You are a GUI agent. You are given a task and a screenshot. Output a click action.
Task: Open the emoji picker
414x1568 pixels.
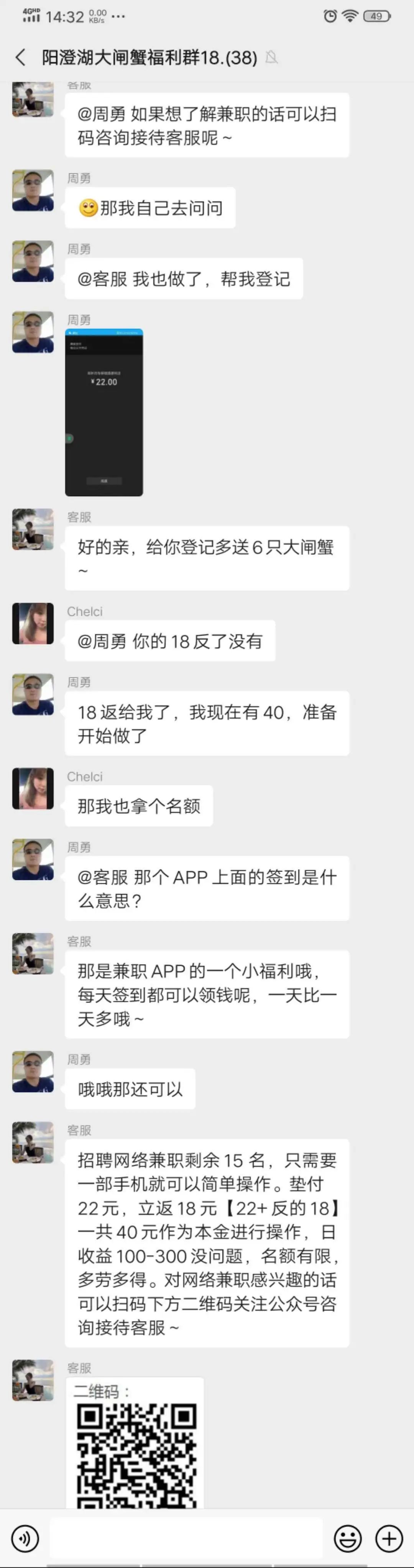coord(348,1538)
